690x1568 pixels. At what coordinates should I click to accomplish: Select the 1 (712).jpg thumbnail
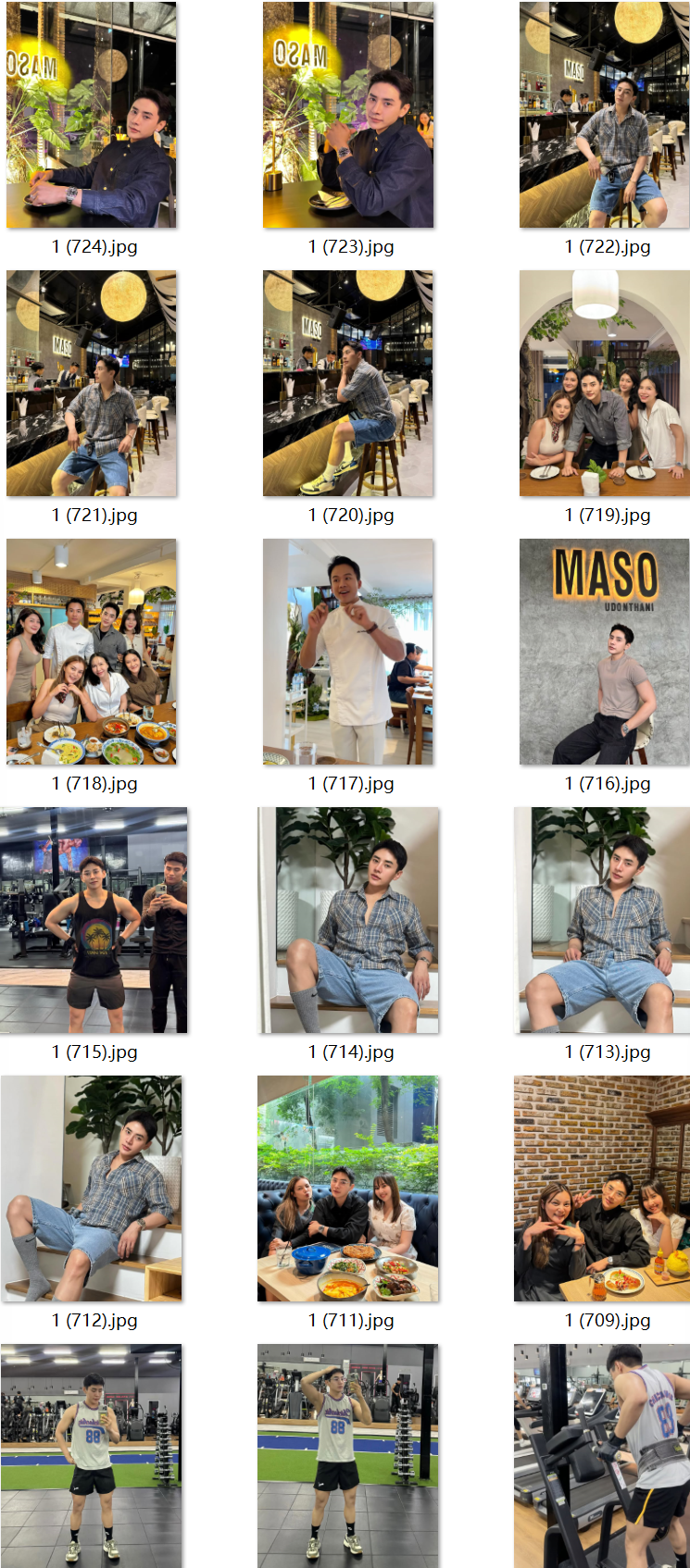(92, 1189)
